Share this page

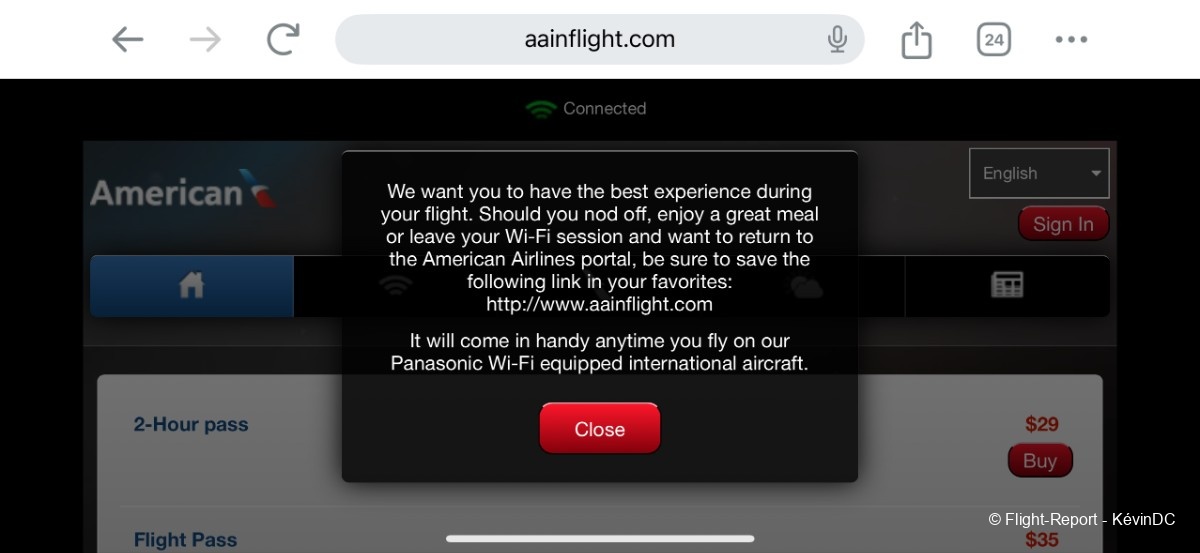tap(916, 40)
